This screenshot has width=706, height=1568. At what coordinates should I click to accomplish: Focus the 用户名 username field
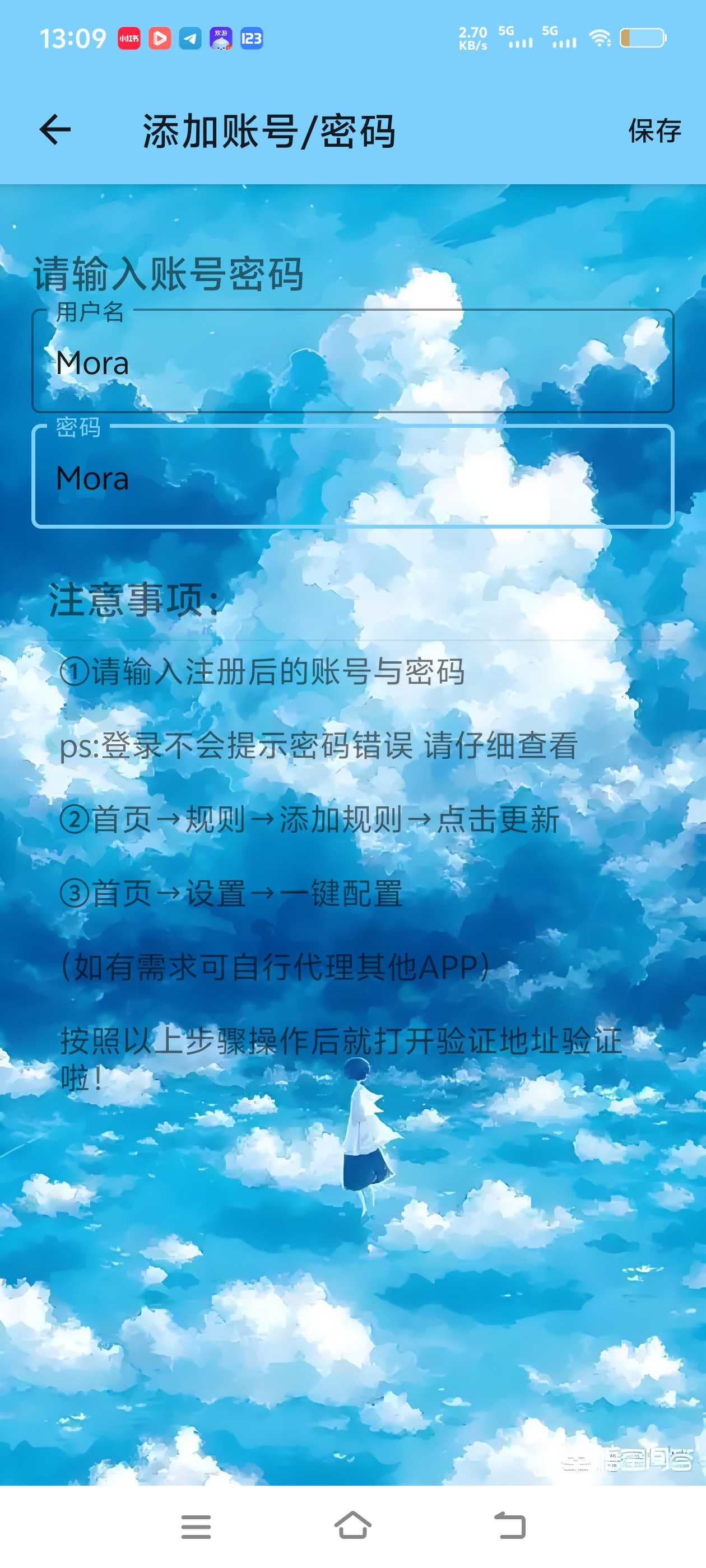coord(352,363)
